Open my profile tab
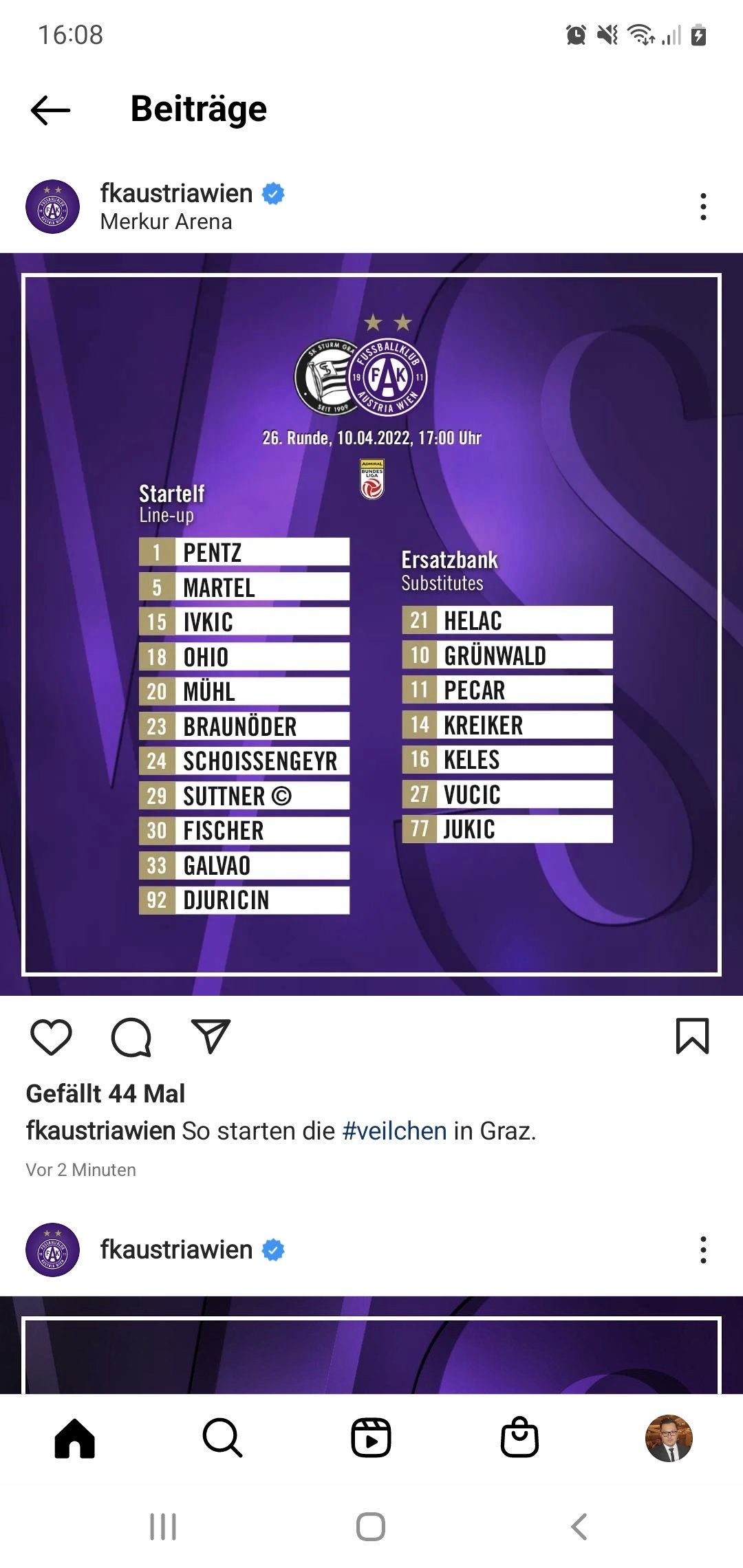743x1568 pixels. [x=669, y=1438]
